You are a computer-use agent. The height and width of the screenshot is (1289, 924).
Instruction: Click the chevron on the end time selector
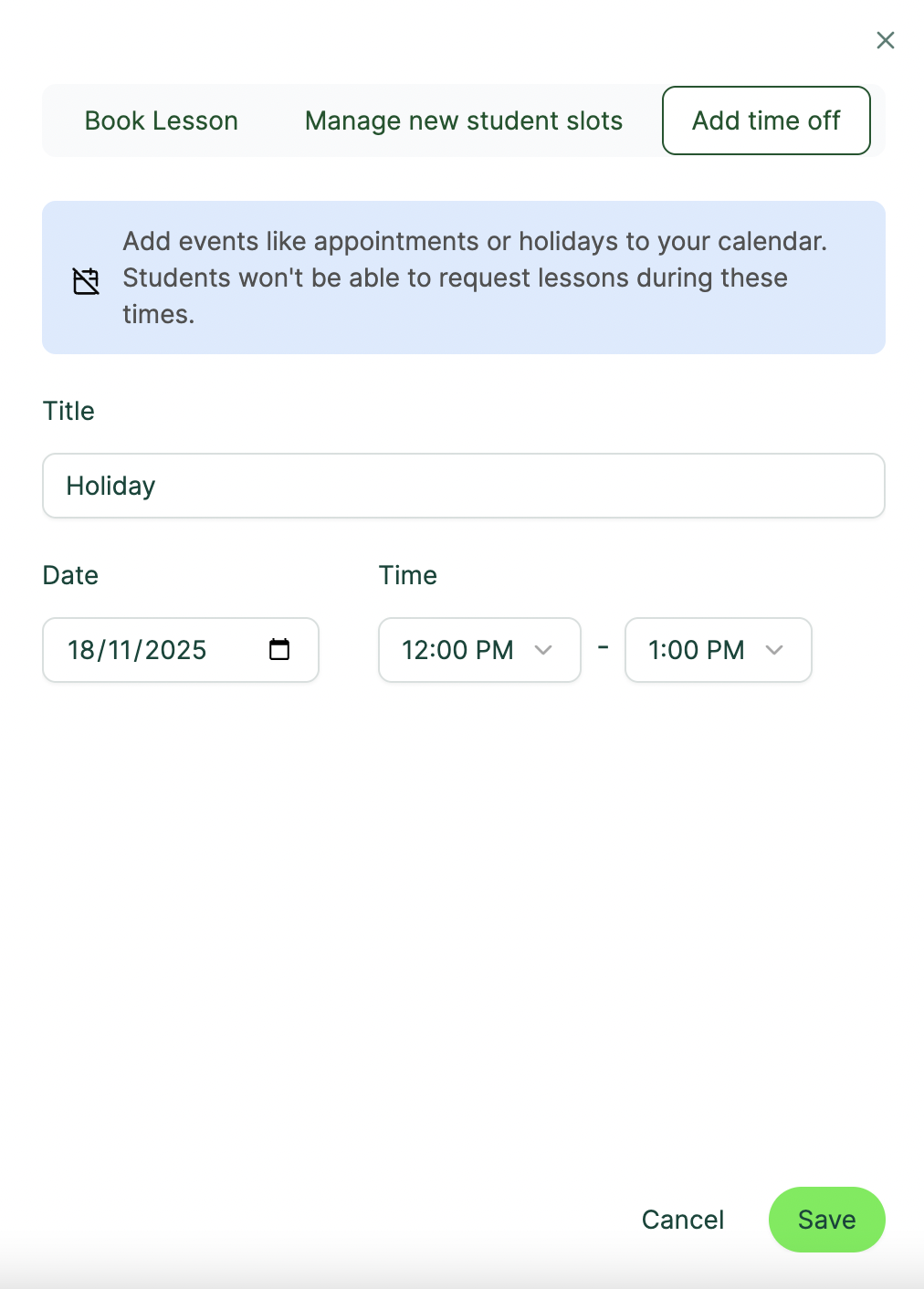(774, 650)
